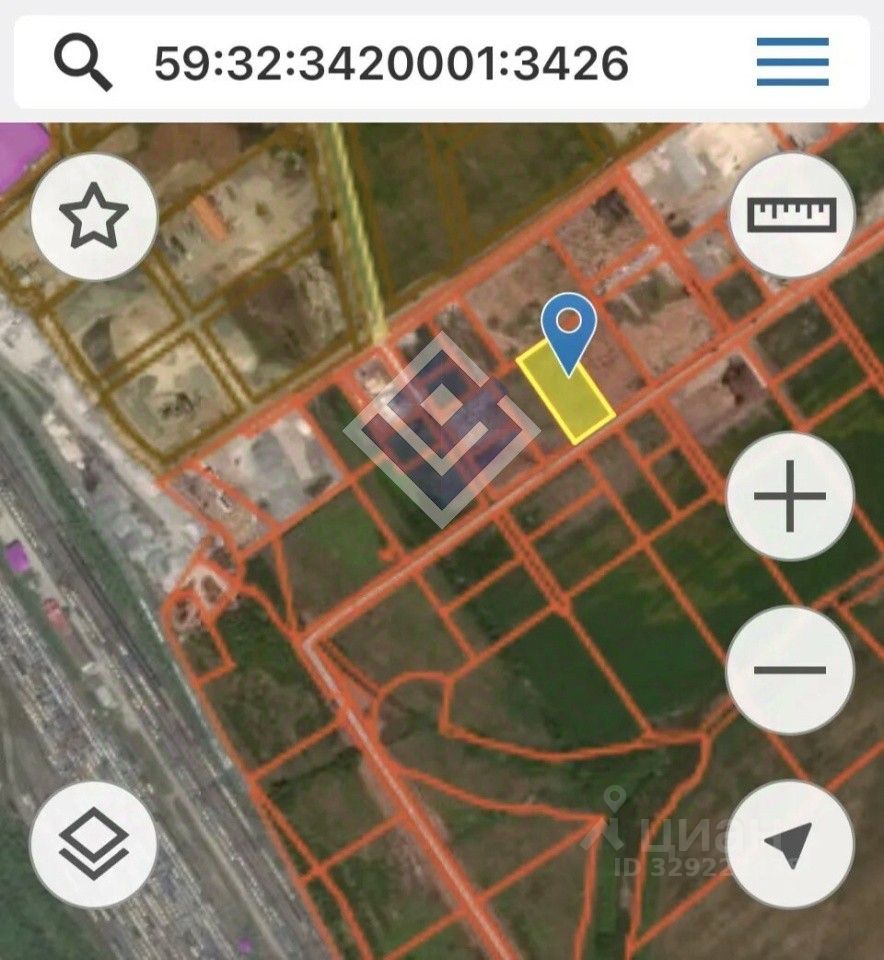The height and width of the screenshot is (960, 884).
Task: Activate the ruler measurement tool
Action: pos(791,214)
